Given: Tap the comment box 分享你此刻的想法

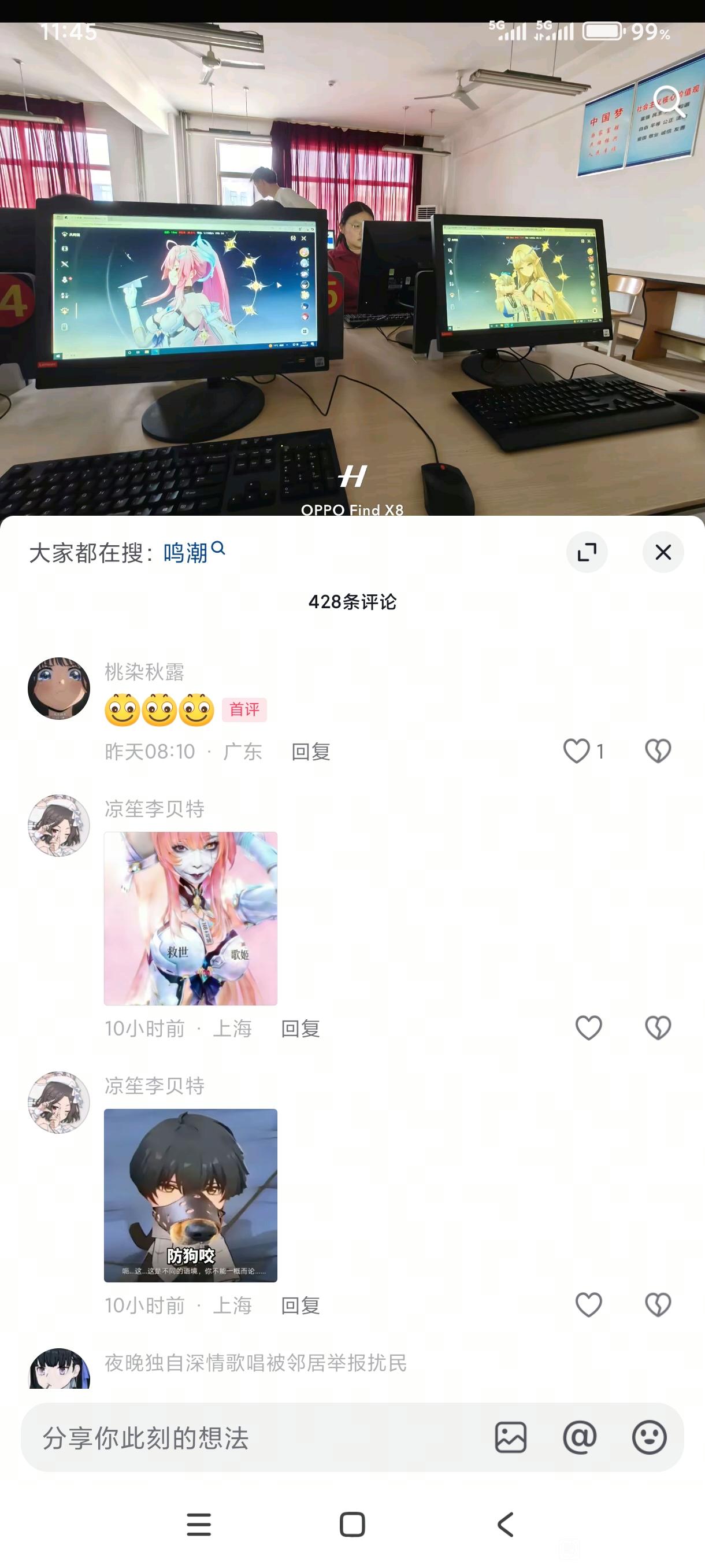Looking at the screenshot, I should 255,1438.
